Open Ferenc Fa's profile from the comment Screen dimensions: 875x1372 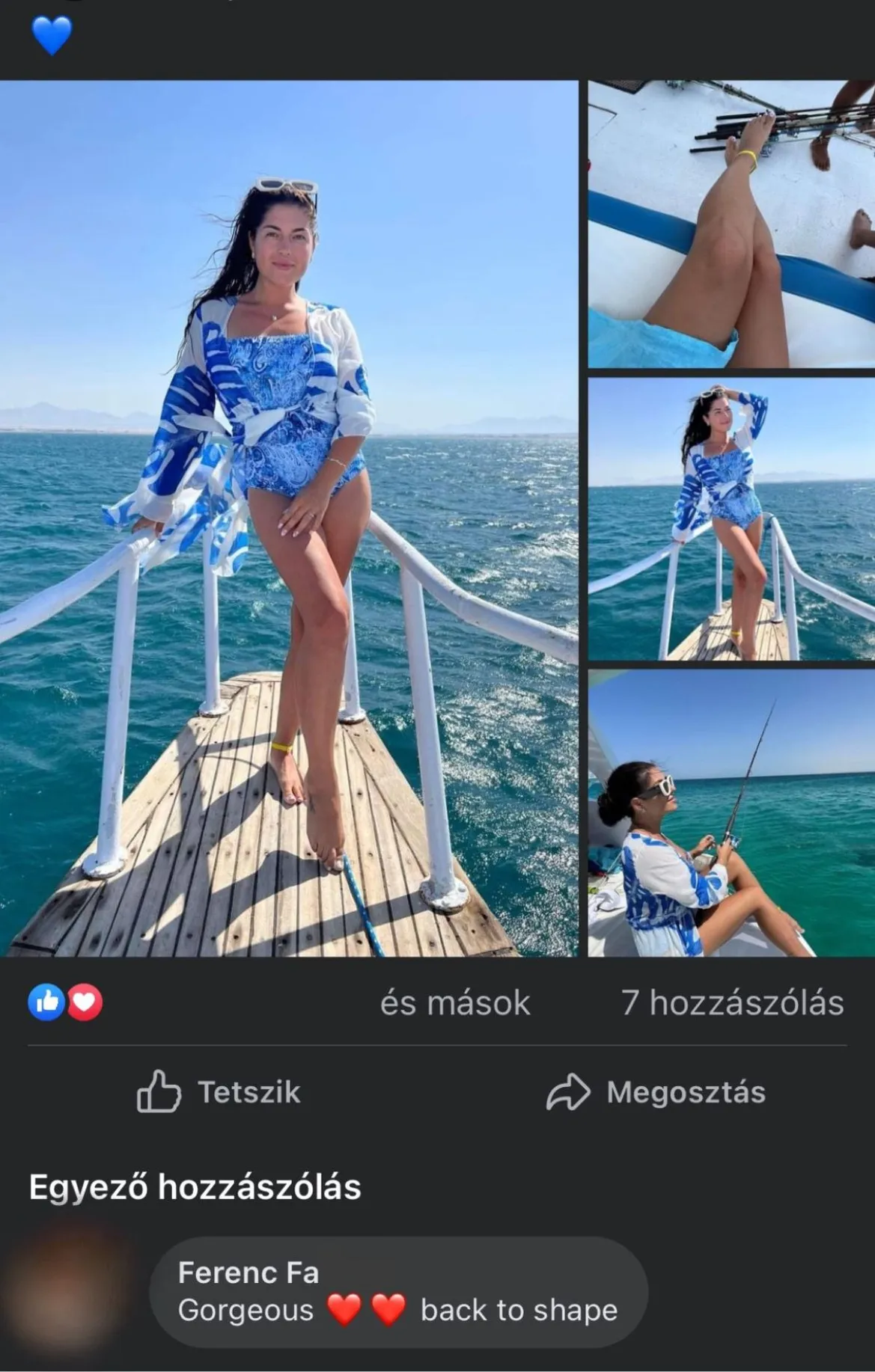pos(249,1273)
